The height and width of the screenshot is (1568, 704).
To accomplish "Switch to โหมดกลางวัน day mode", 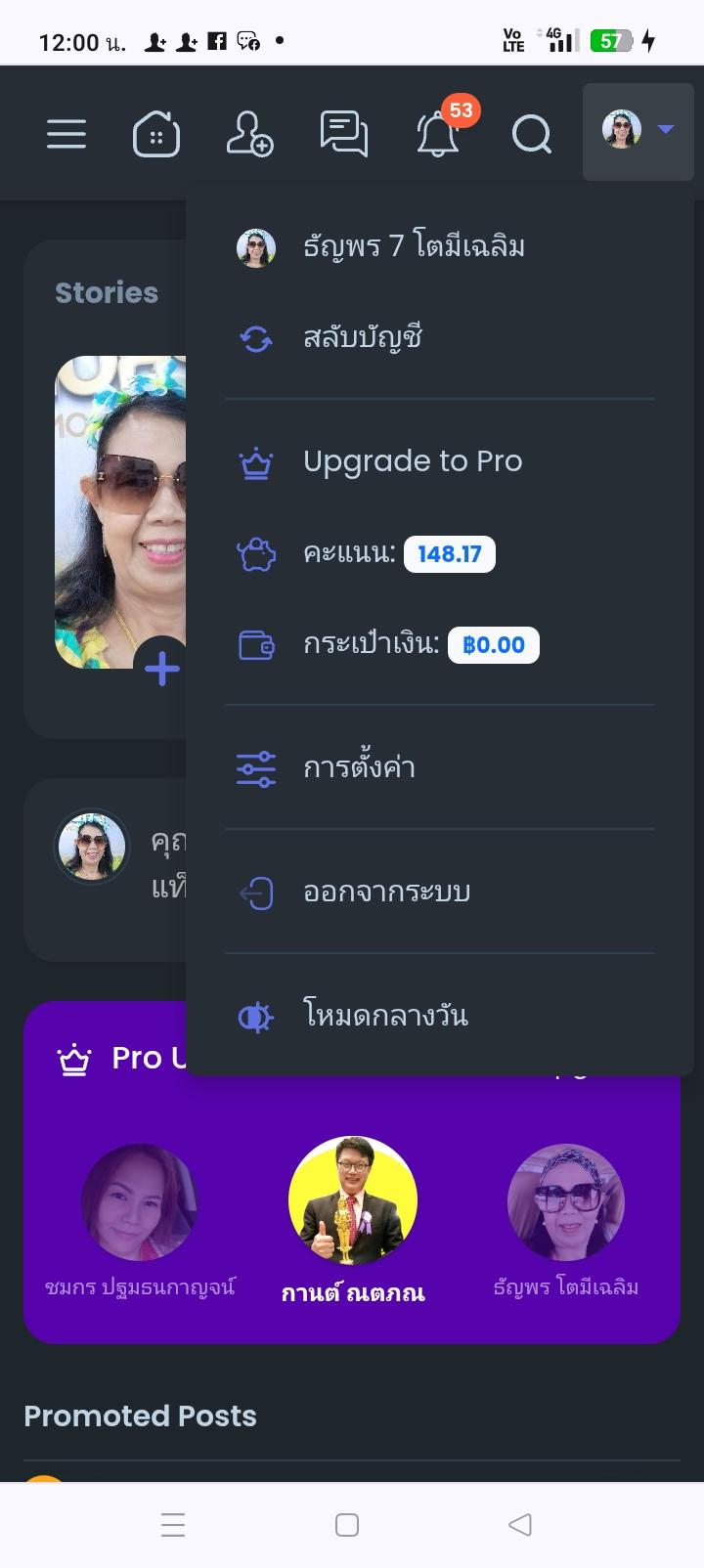I will click(x=385, y=1017).
